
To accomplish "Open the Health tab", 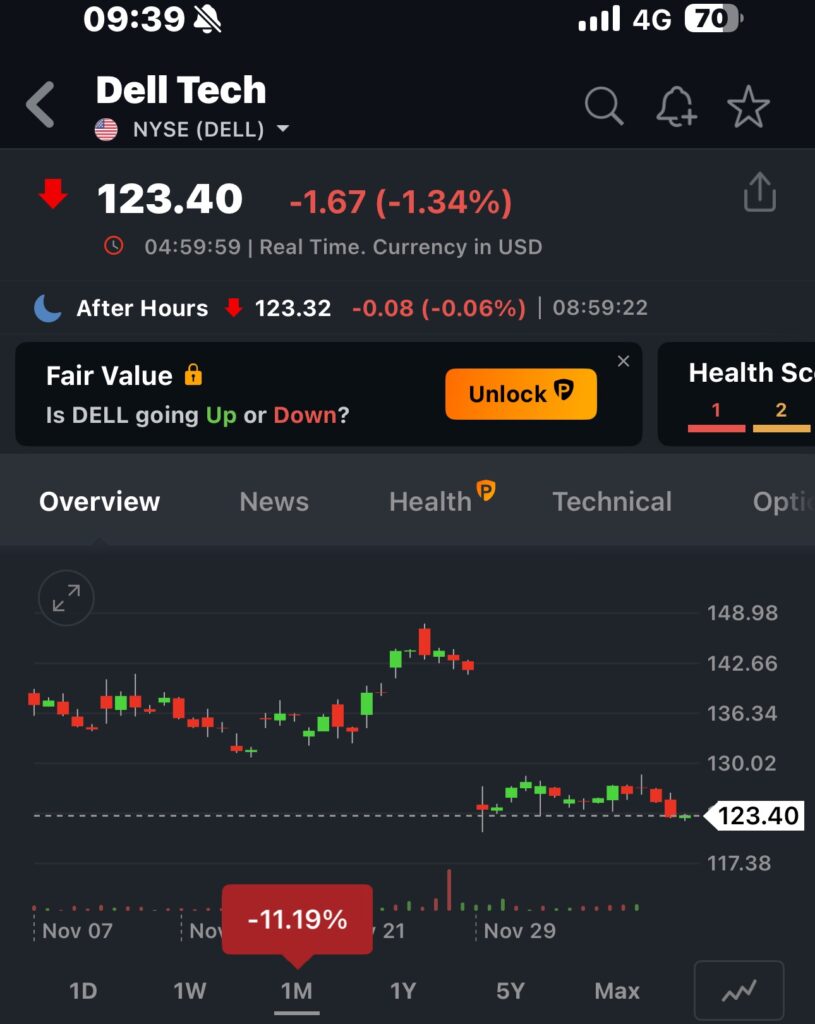I will point(432,502).
